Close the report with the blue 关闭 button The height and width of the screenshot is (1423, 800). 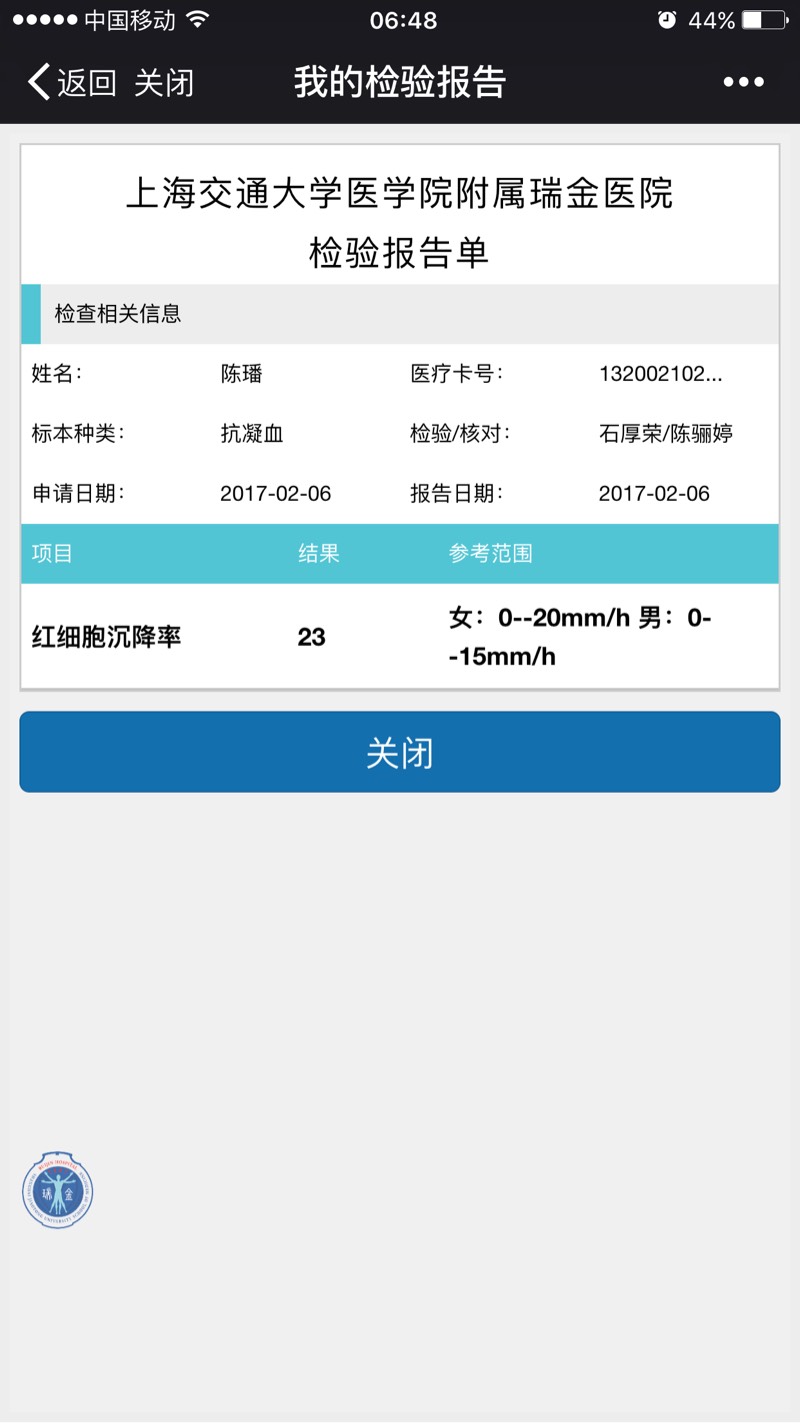(x=400, y=752)
